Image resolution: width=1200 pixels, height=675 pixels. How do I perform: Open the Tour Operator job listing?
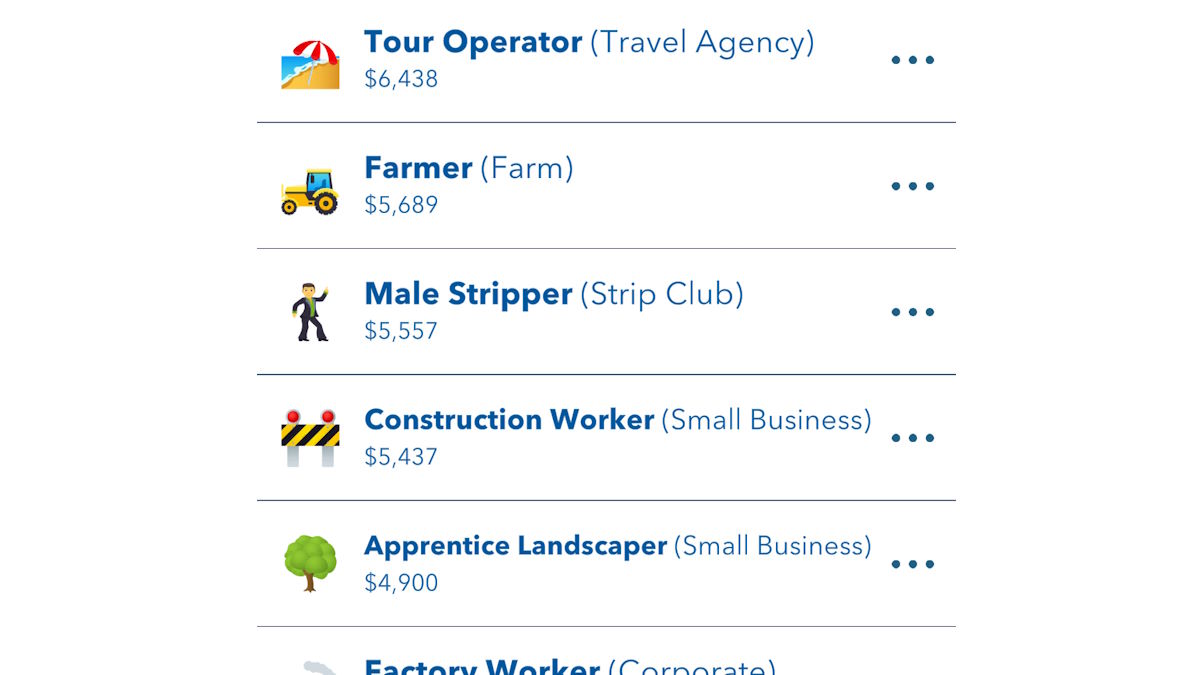coord(588,59)
